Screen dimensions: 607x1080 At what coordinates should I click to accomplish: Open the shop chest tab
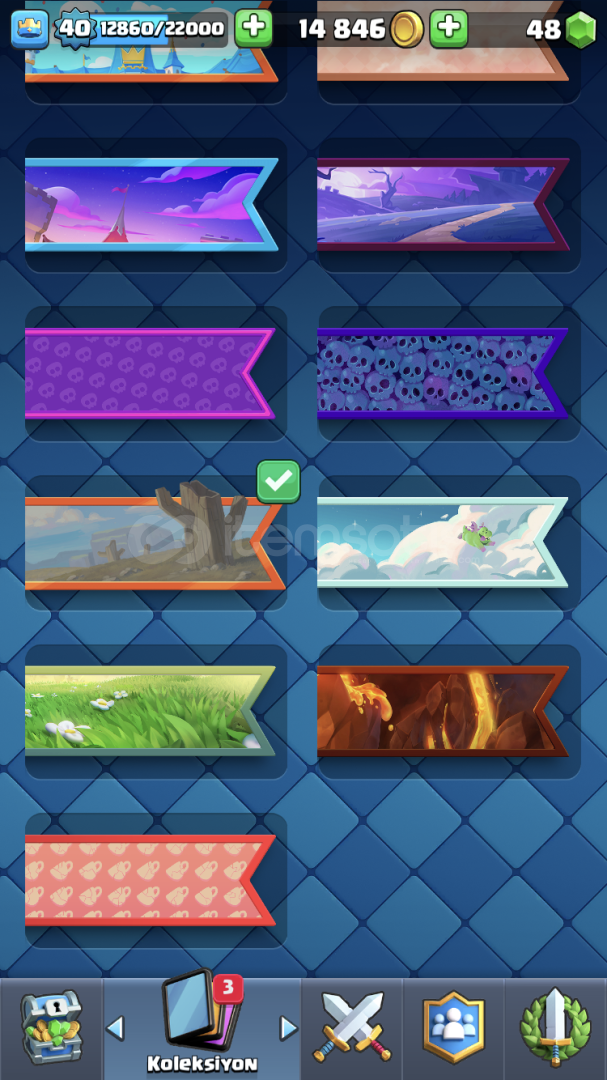(x=51, y=1028)
